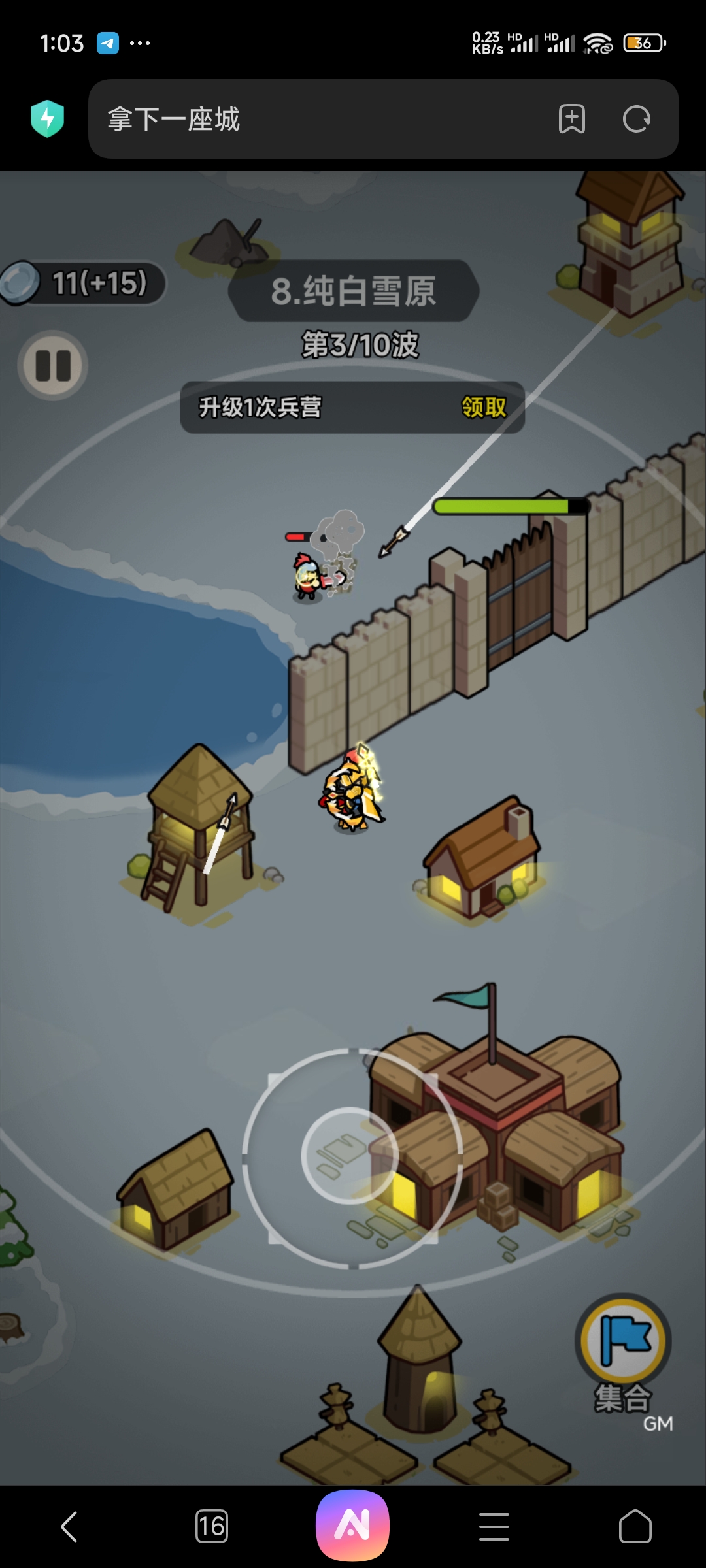Reload the current page
This screenshot has width=706, height=1568.
tap(636, 120)
